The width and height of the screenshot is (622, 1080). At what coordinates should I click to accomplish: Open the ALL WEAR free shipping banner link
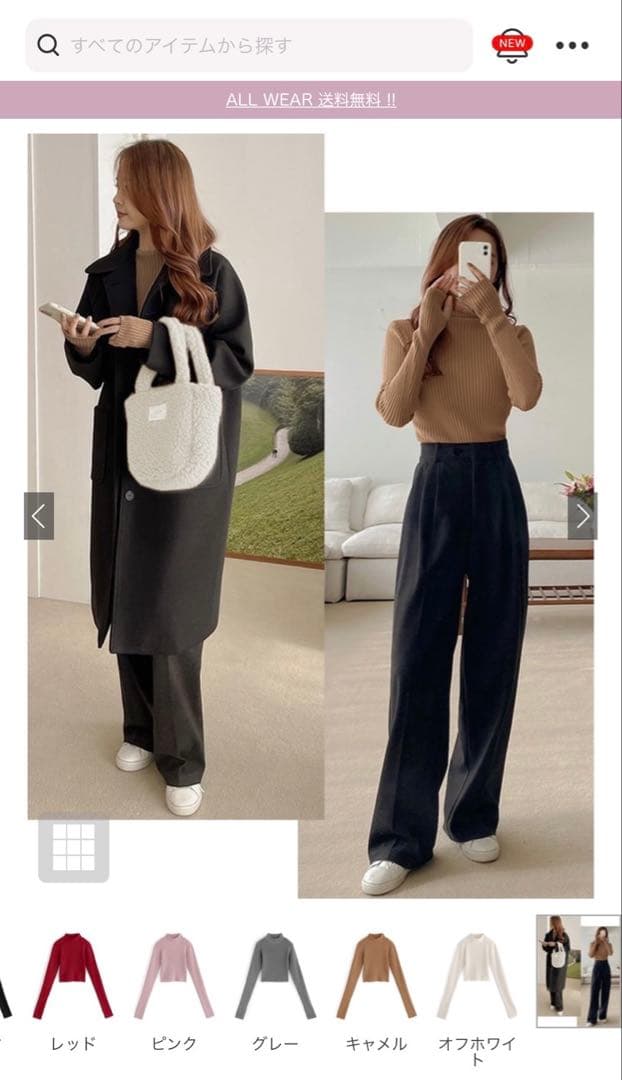pyautogui.click(x=311, y=100)
